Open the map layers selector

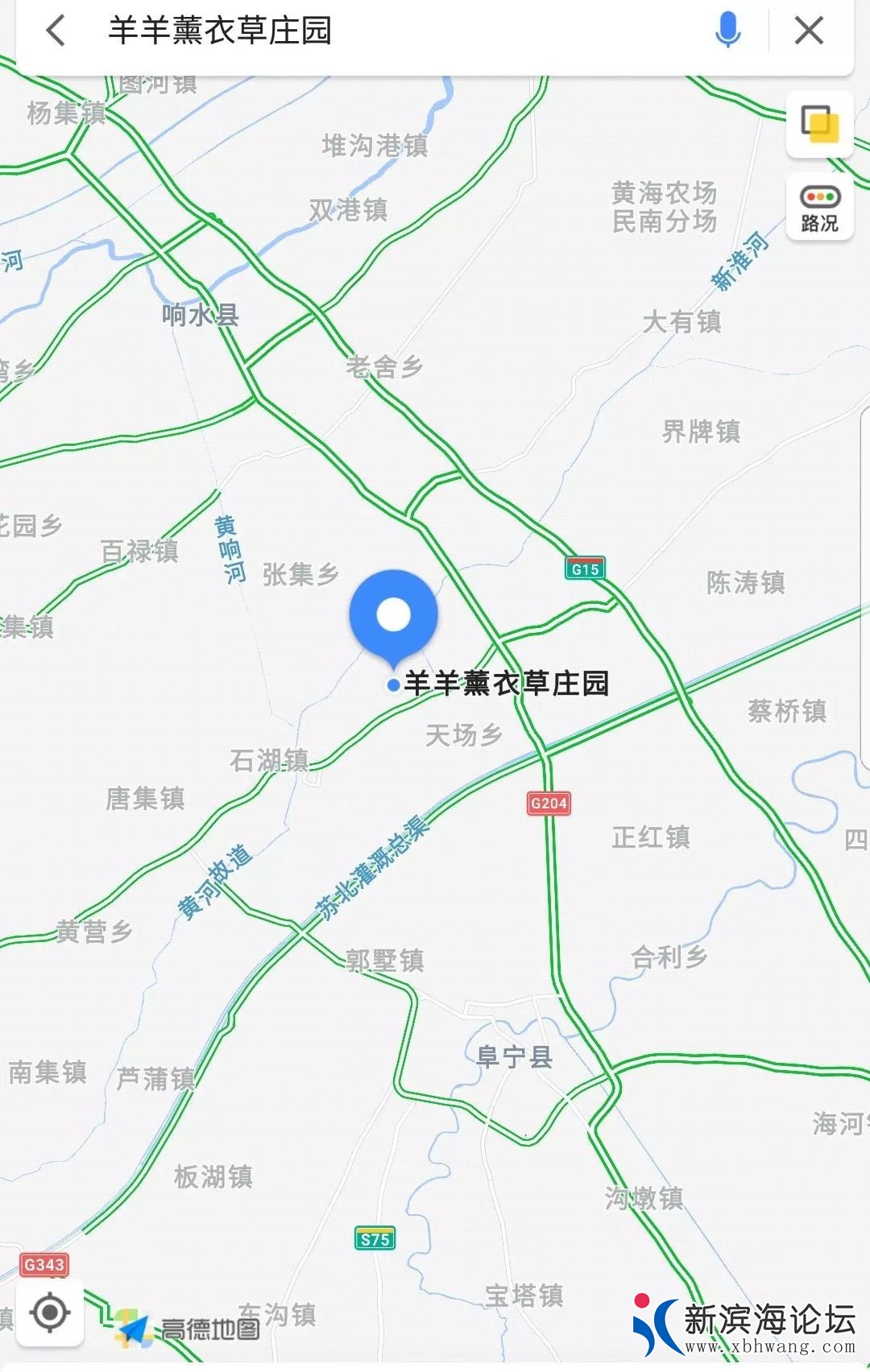click(819, 125)
